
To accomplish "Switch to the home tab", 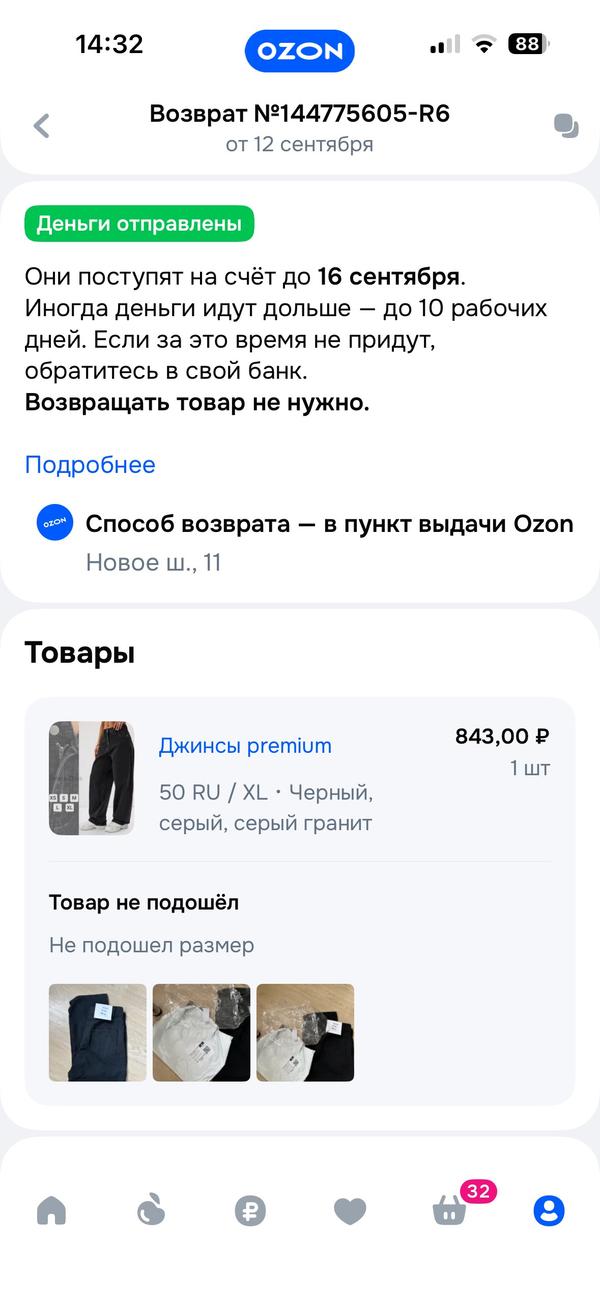I will [51, 1211].
